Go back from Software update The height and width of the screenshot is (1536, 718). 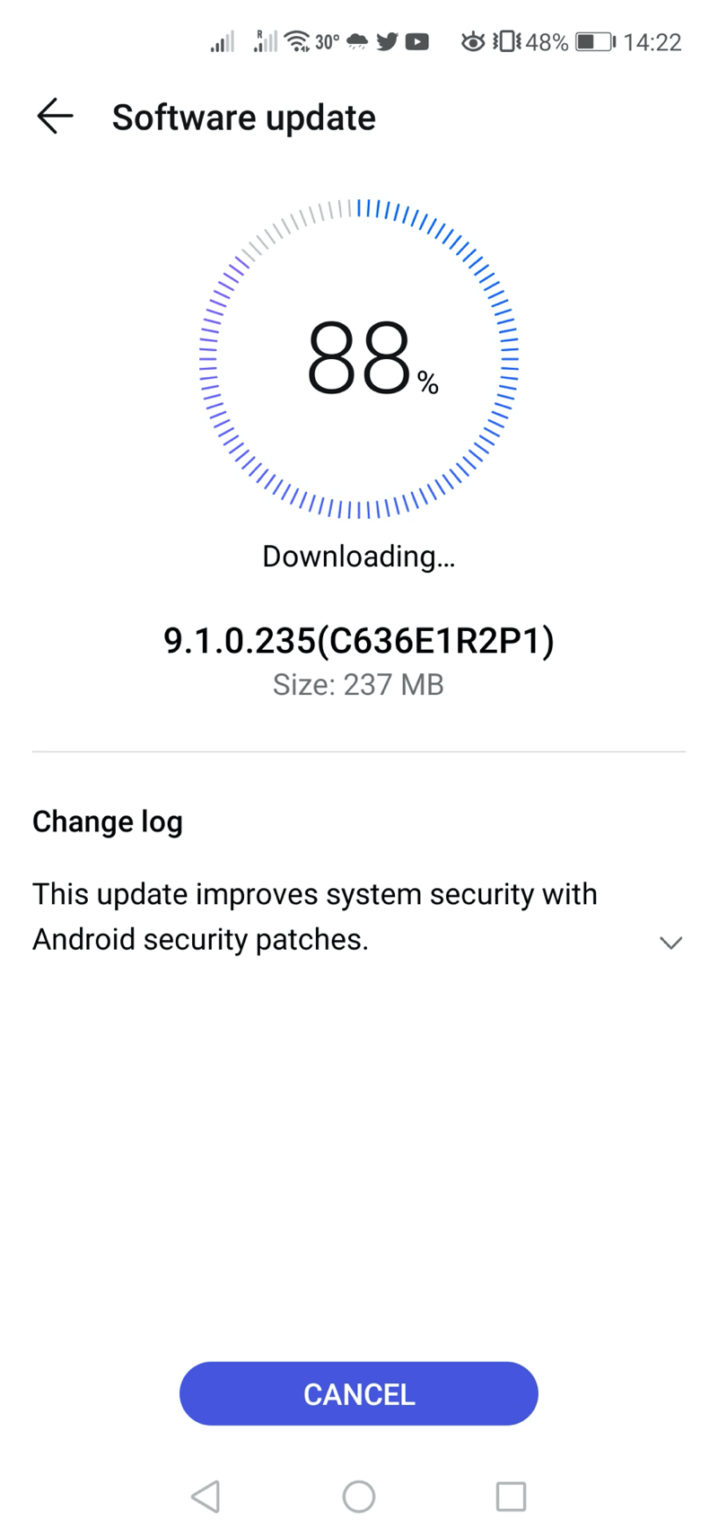55,117
